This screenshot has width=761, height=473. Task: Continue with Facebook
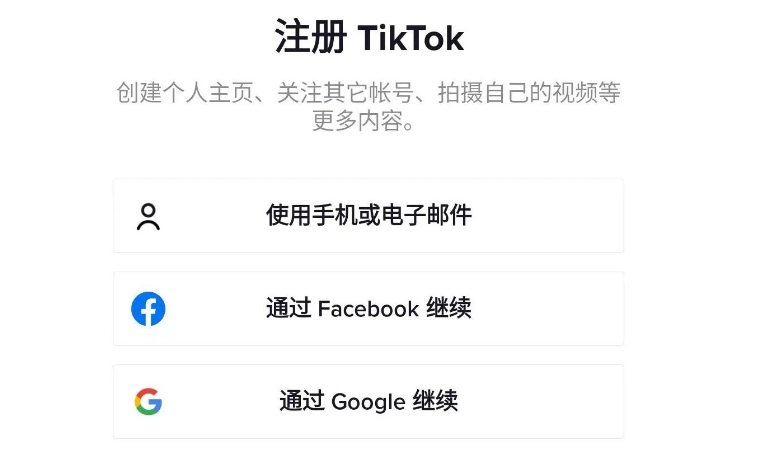pos(368,309)
